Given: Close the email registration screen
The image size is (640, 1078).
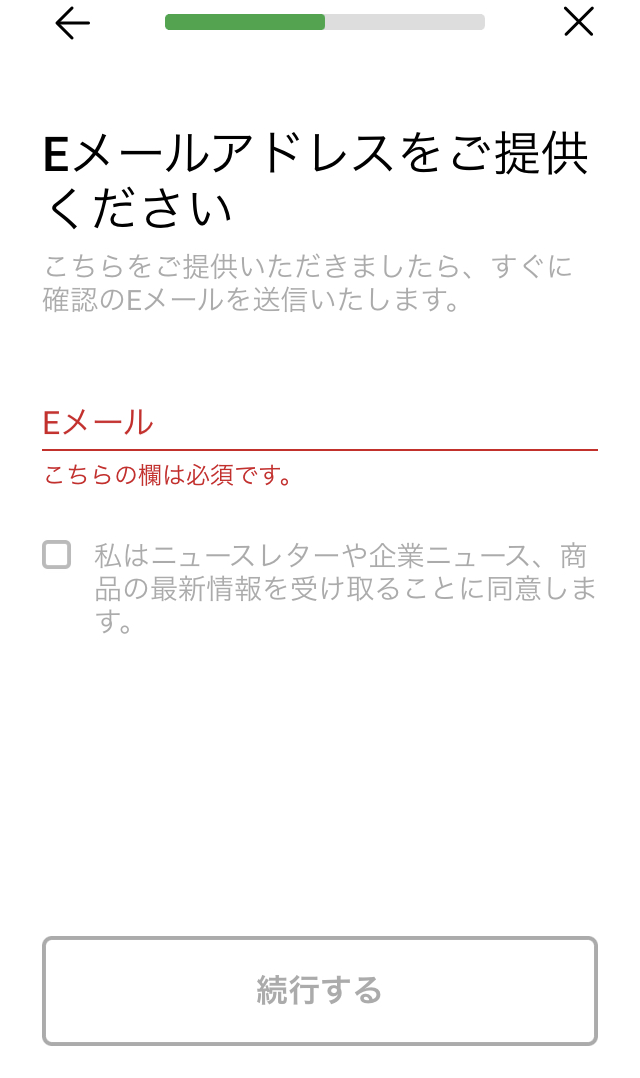Looking at the screenshot, I should [578, 22].
